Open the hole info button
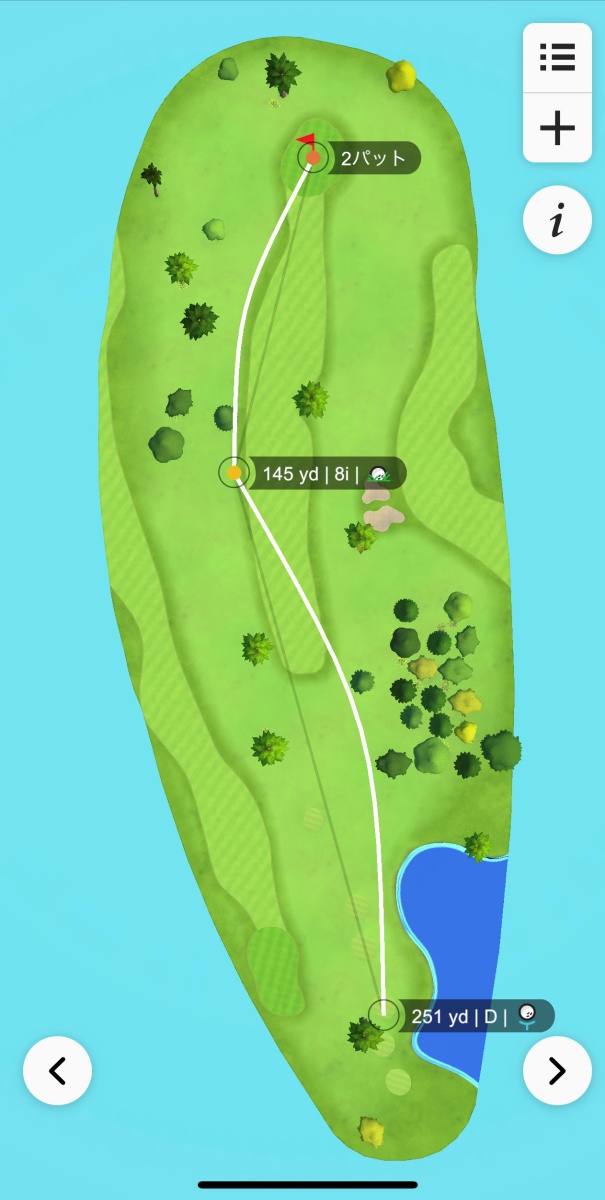 pyautogui.click(x=557, y=220)
